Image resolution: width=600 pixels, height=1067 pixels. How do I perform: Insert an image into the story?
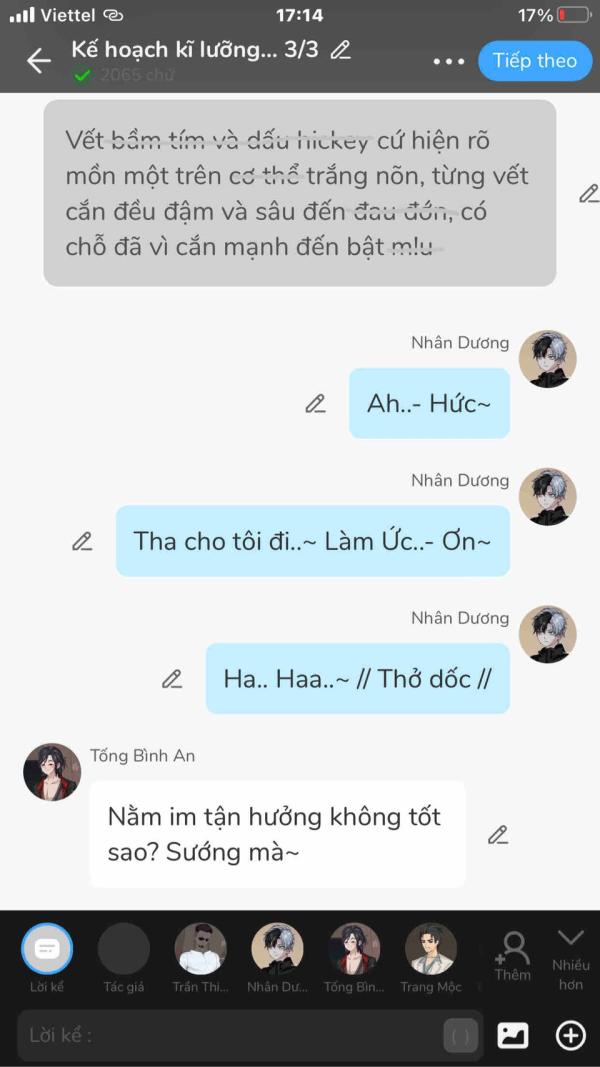coord(513,1035)
